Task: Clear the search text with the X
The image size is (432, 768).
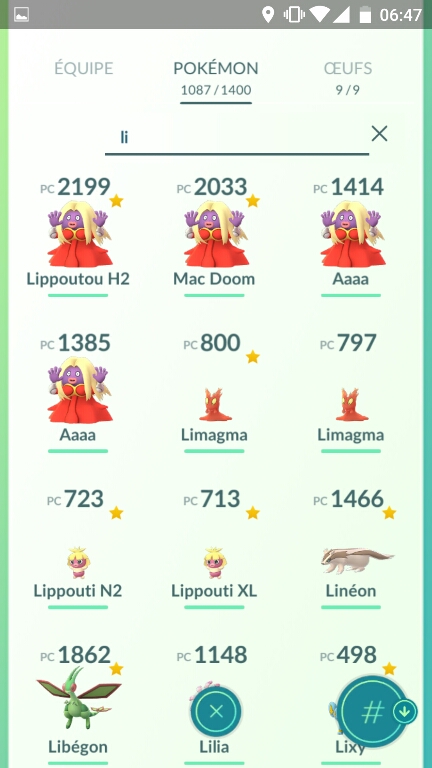Action: [x=379, y=133]
